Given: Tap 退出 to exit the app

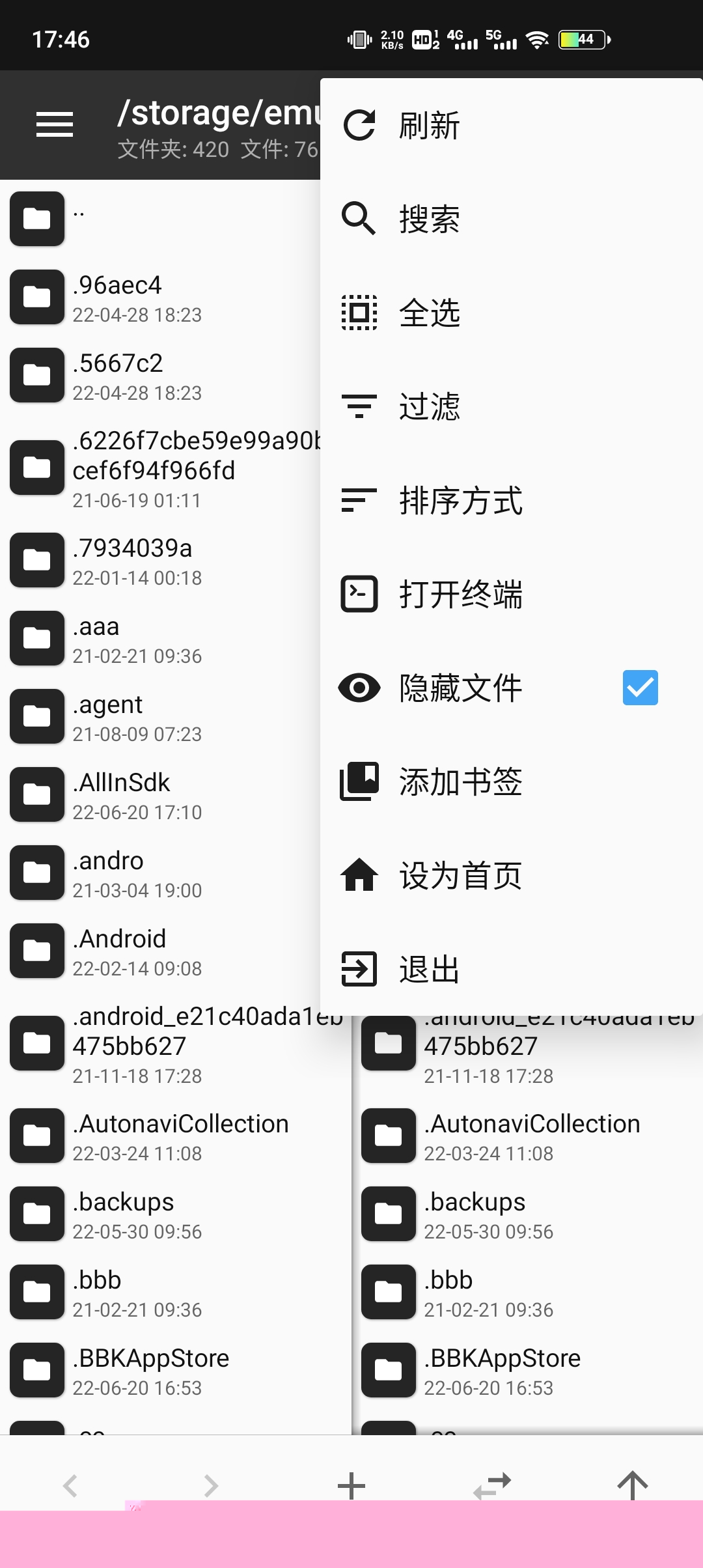Looking at the screenshot, I should (x=430, y=969).
